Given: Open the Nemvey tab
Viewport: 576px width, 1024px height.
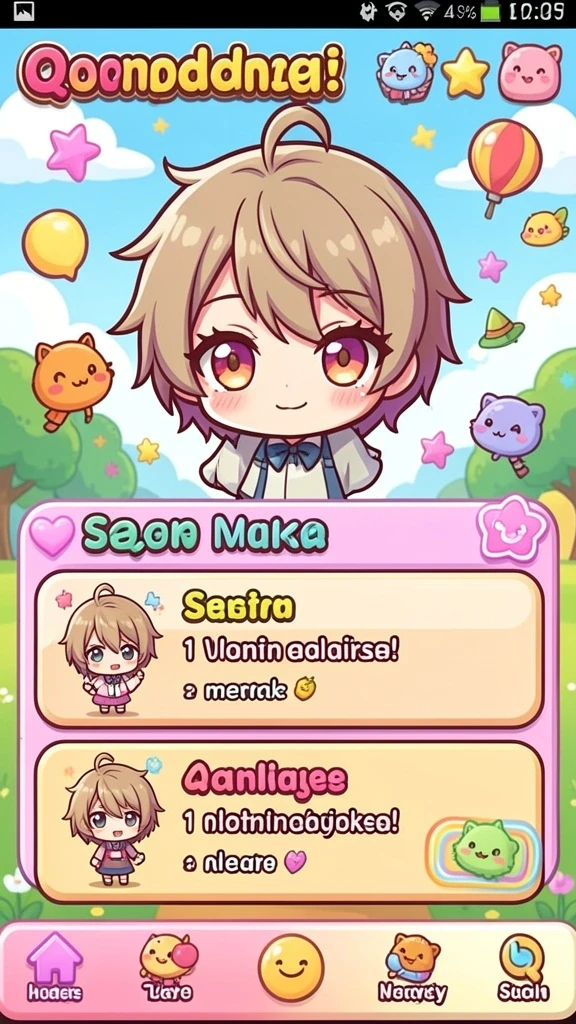Looking at the screenshot, I should point(413,968).
